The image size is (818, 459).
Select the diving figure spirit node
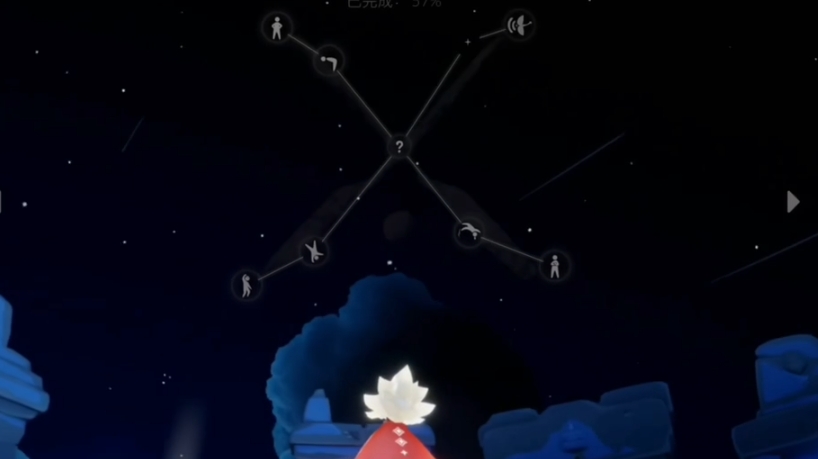tap(468, 233)
